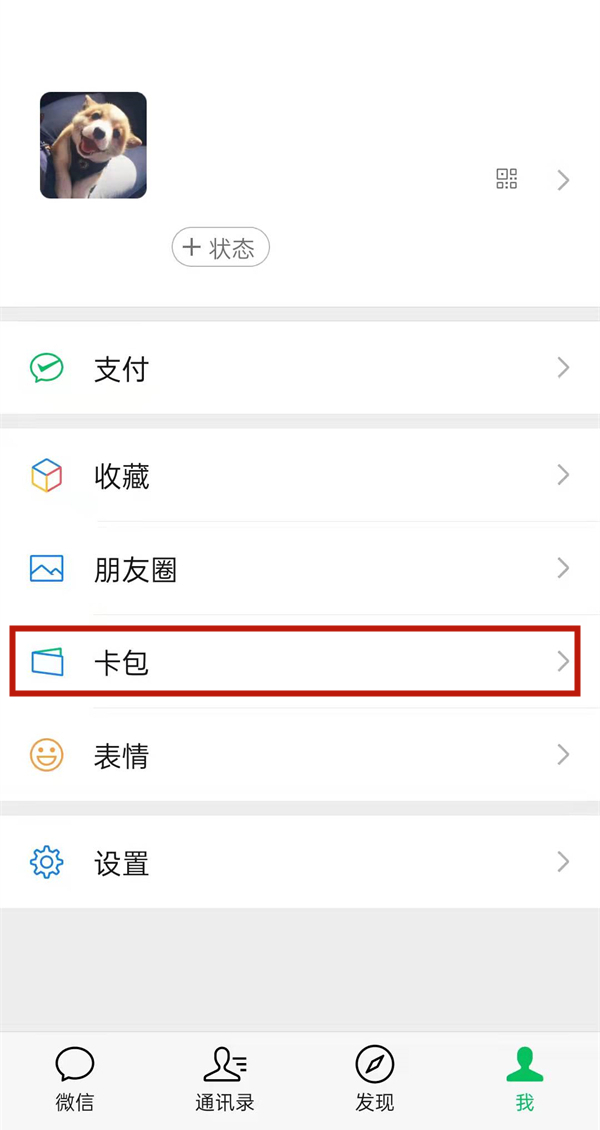The width and height of the screenshot is (600, 1130).
Task: Open 收藏 favorites
Action: click(300, 476)
